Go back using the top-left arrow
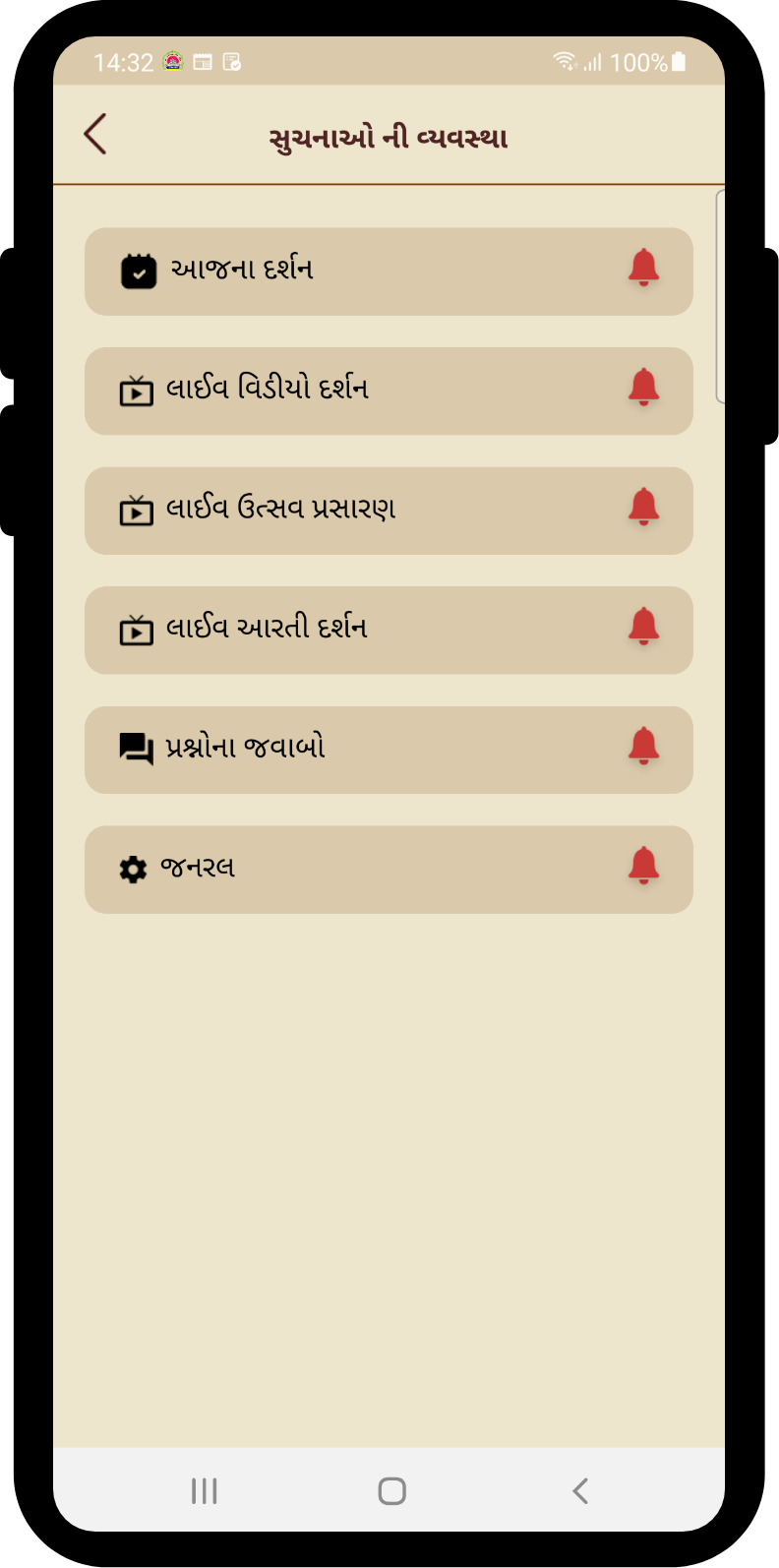The image size is (779, 1568). [95, 135]
